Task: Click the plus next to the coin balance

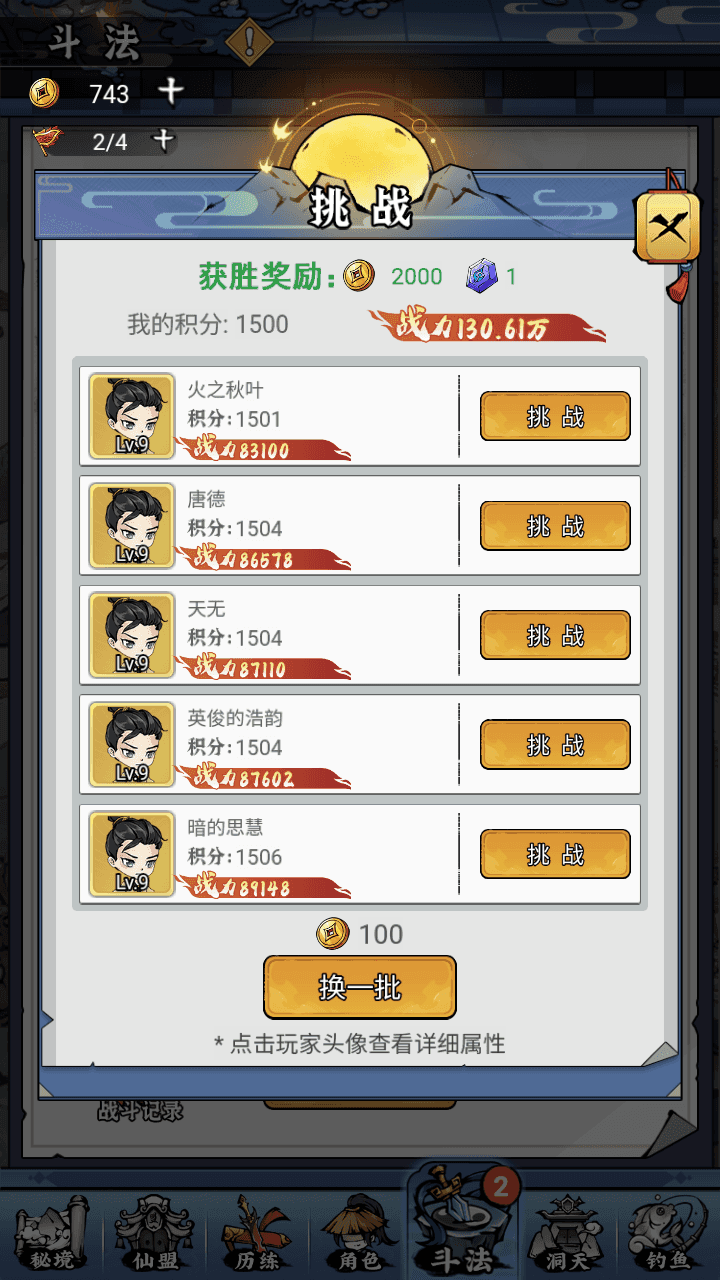Action: click(x=170, y=90)
